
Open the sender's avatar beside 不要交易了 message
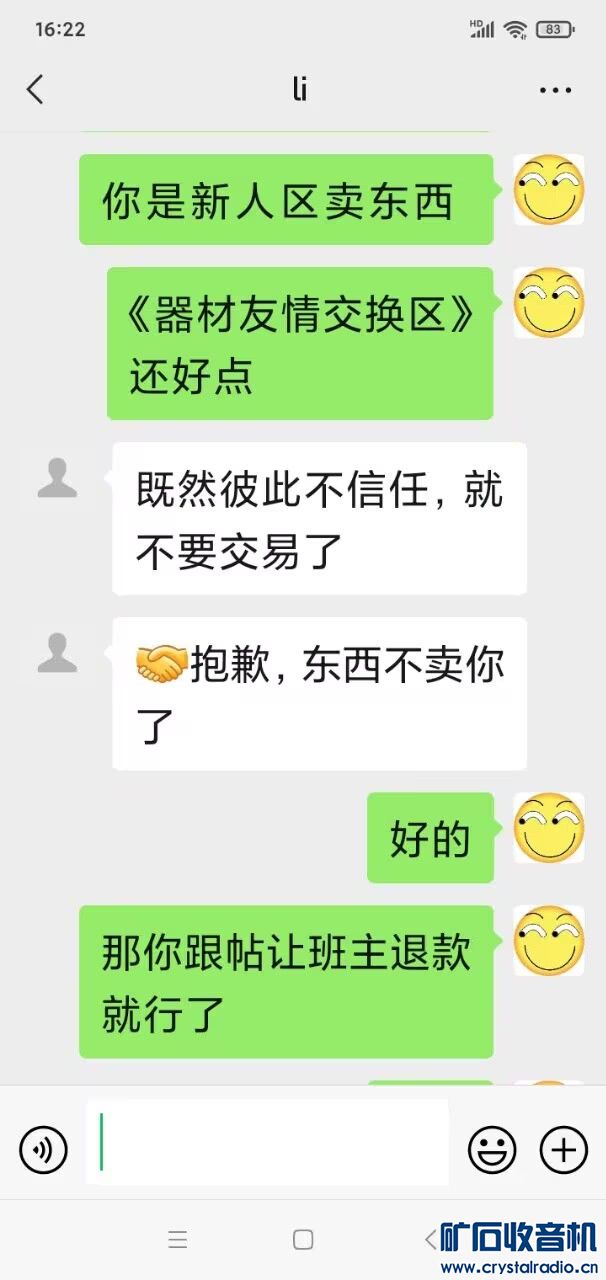click(x=57, y=478)
